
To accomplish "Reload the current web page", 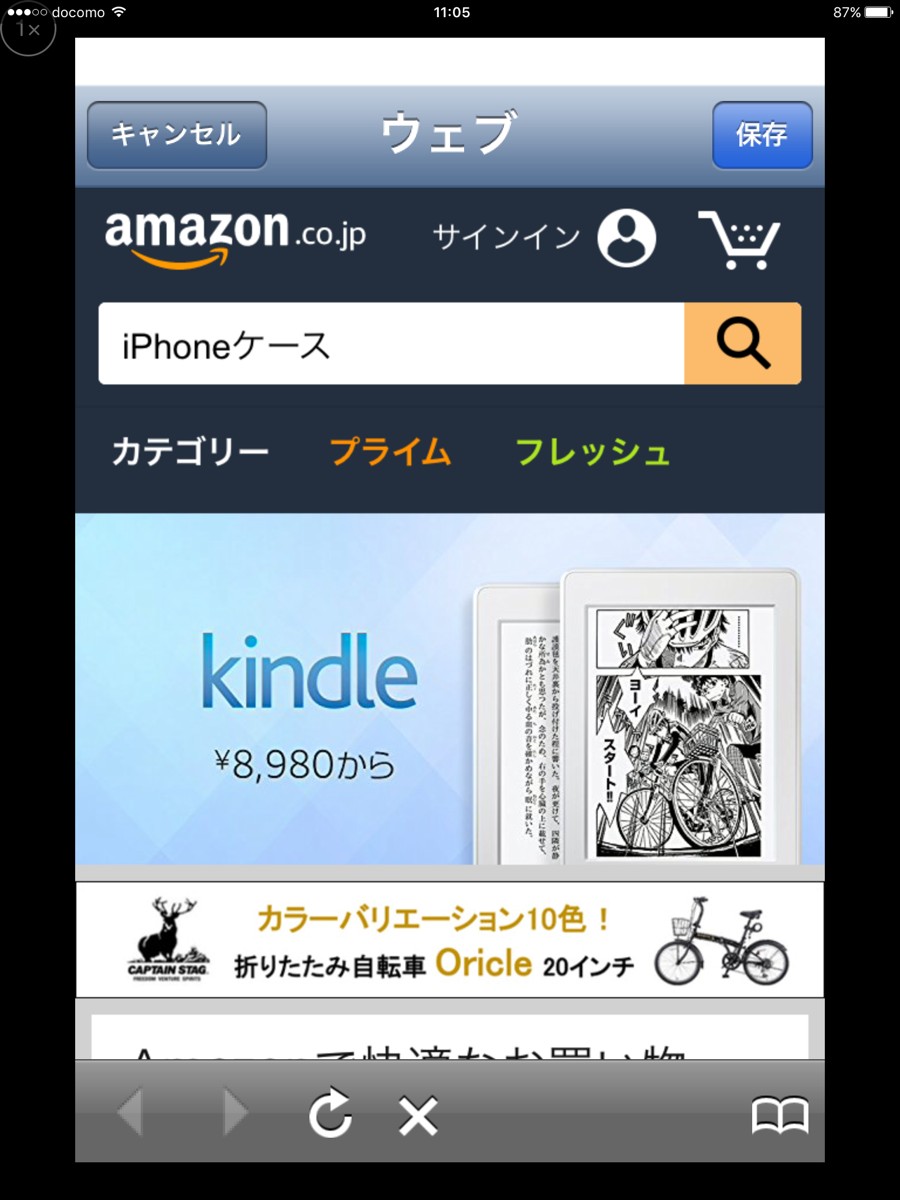I will pyautogui.click(x=330, y=1113).
